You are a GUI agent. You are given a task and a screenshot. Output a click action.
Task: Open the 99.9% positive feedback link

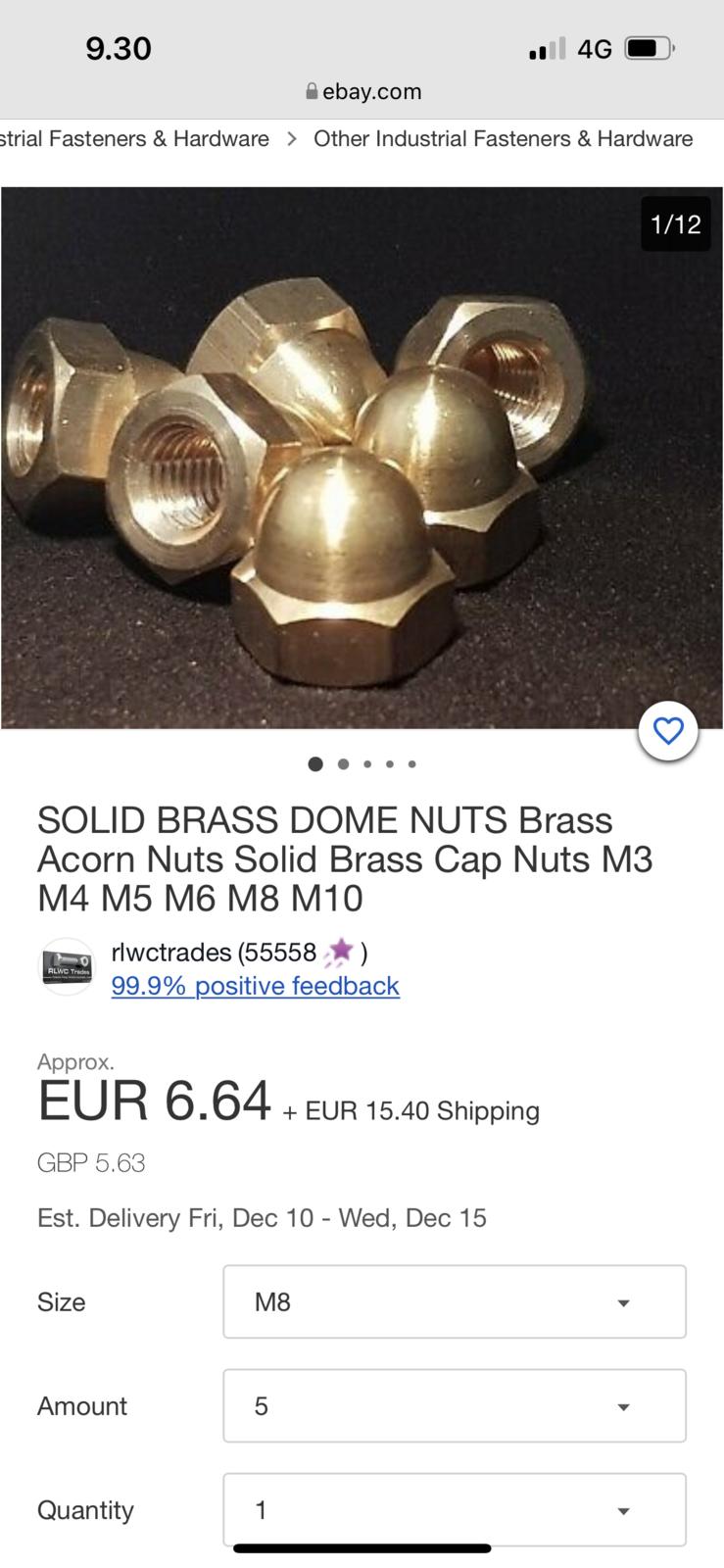tap(255, 986)
